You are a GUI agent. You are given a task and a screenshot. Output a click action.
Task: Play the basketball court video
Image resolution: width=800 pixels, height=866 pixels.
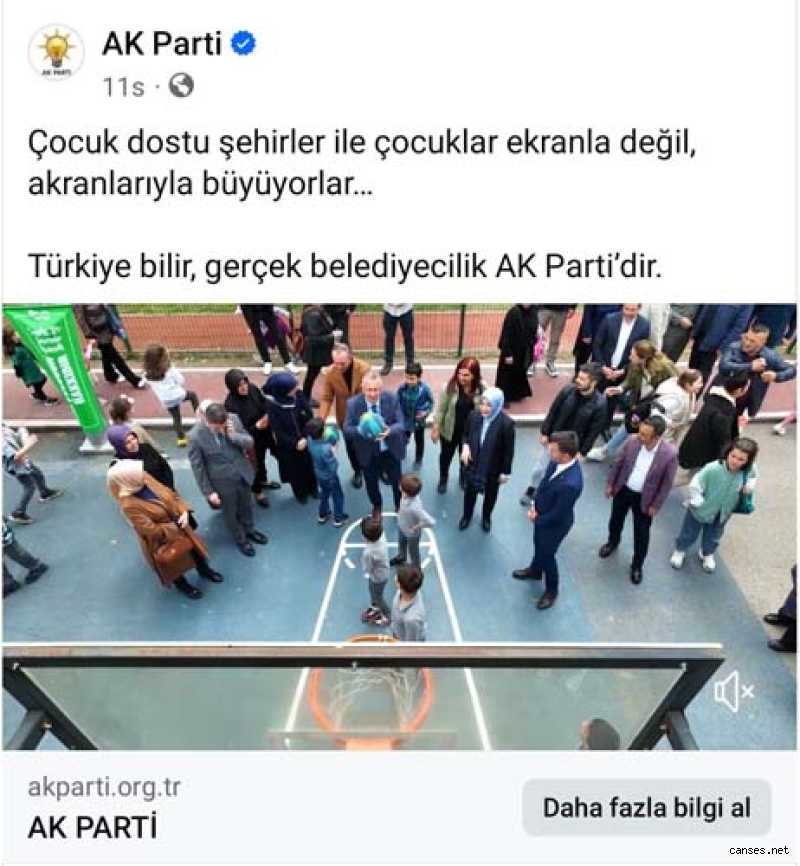398,500
